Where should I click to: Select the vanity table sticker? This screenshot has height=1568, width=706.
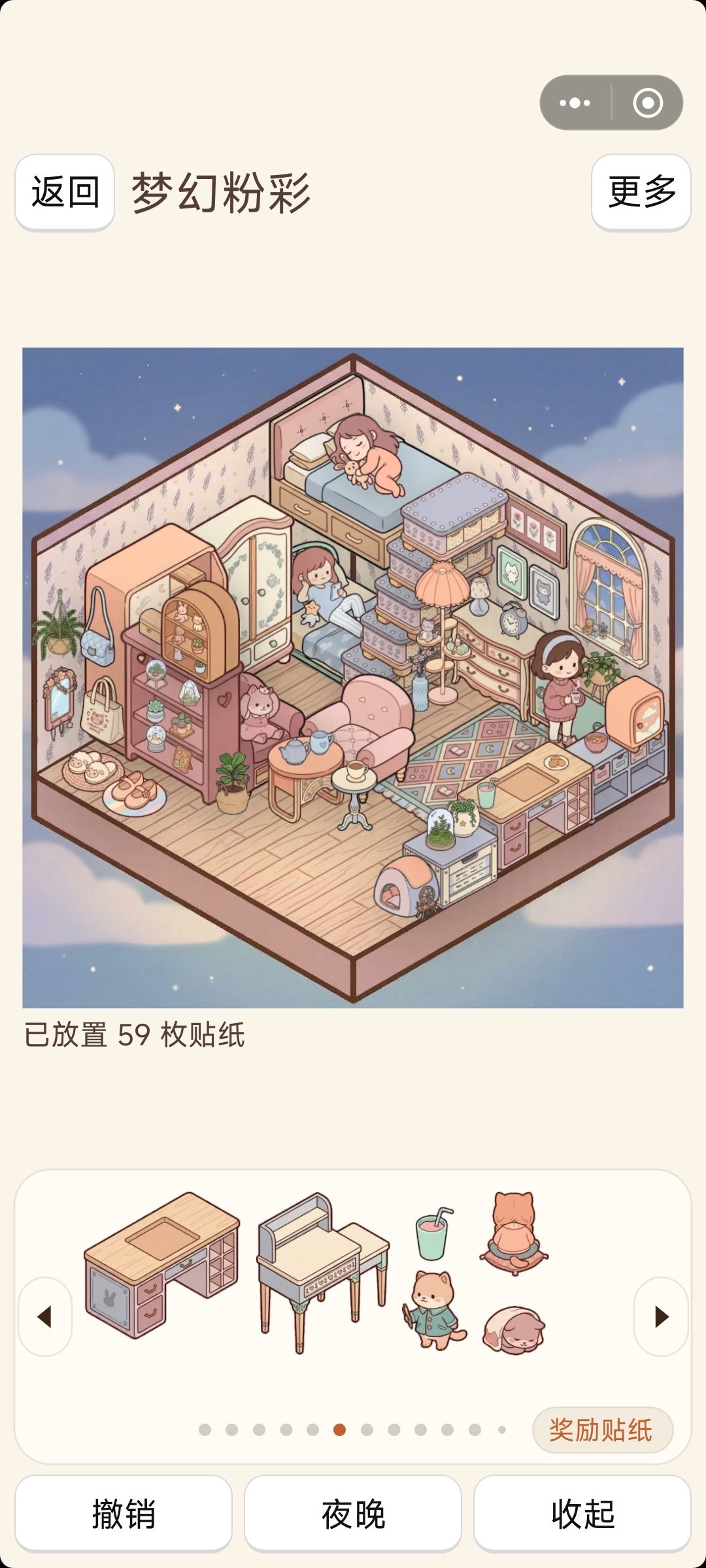click(x=323, y=1272)
